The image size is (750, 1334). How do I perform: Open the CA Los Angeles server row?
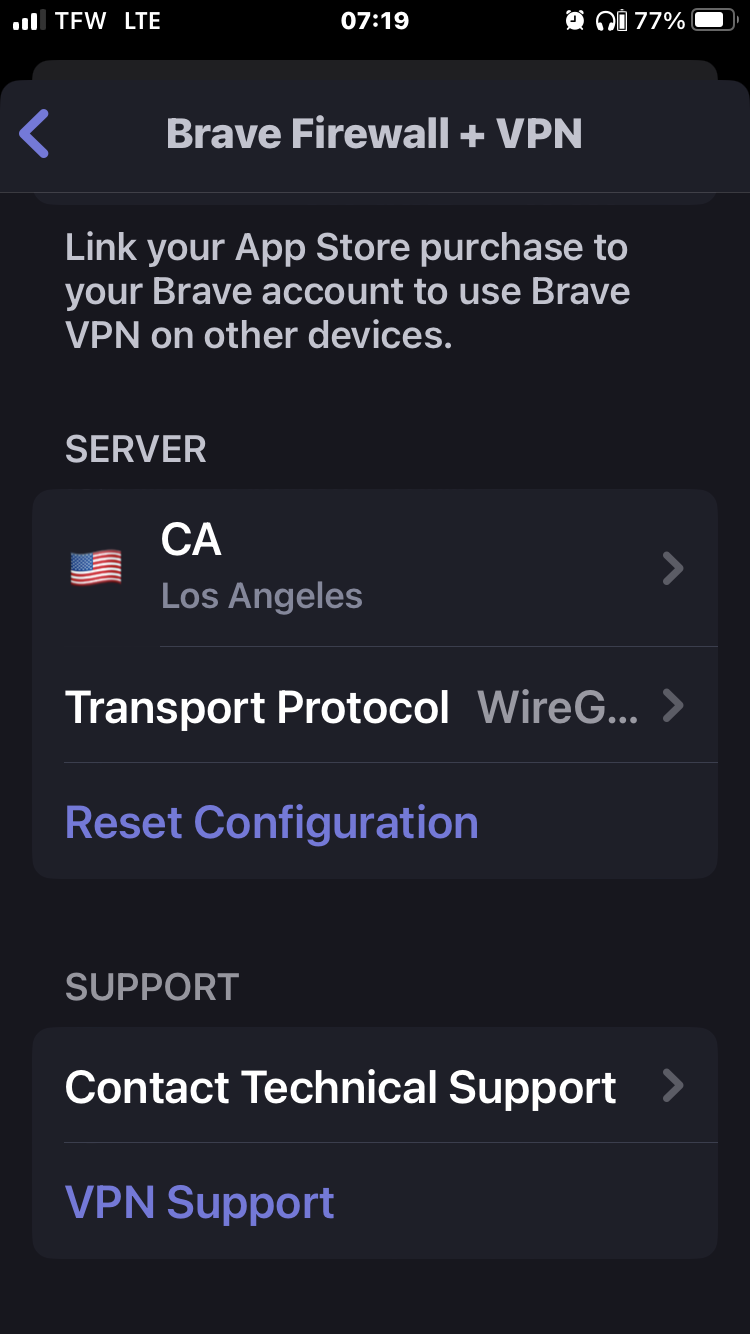point(375,568)
